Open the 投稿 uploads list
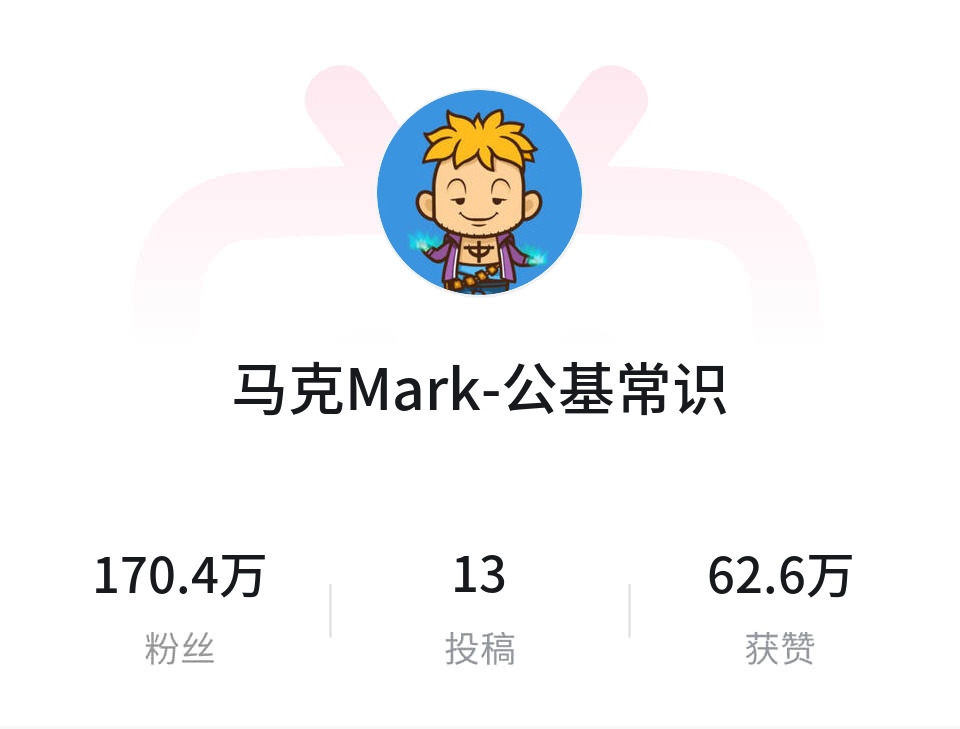Screen dimensions: 960x729 [479, 605]
